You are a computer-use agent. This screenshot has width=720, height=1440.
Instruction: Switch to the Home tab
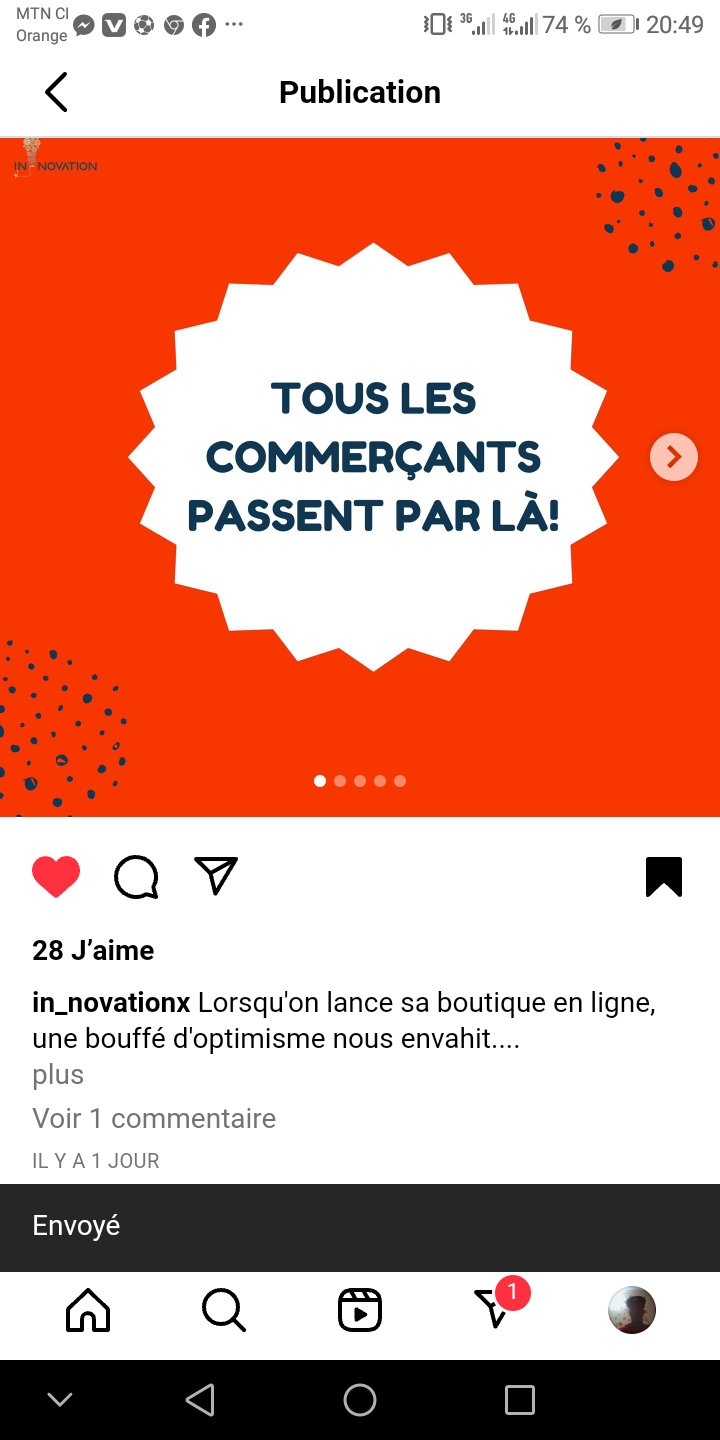(x=88, y=1310)
